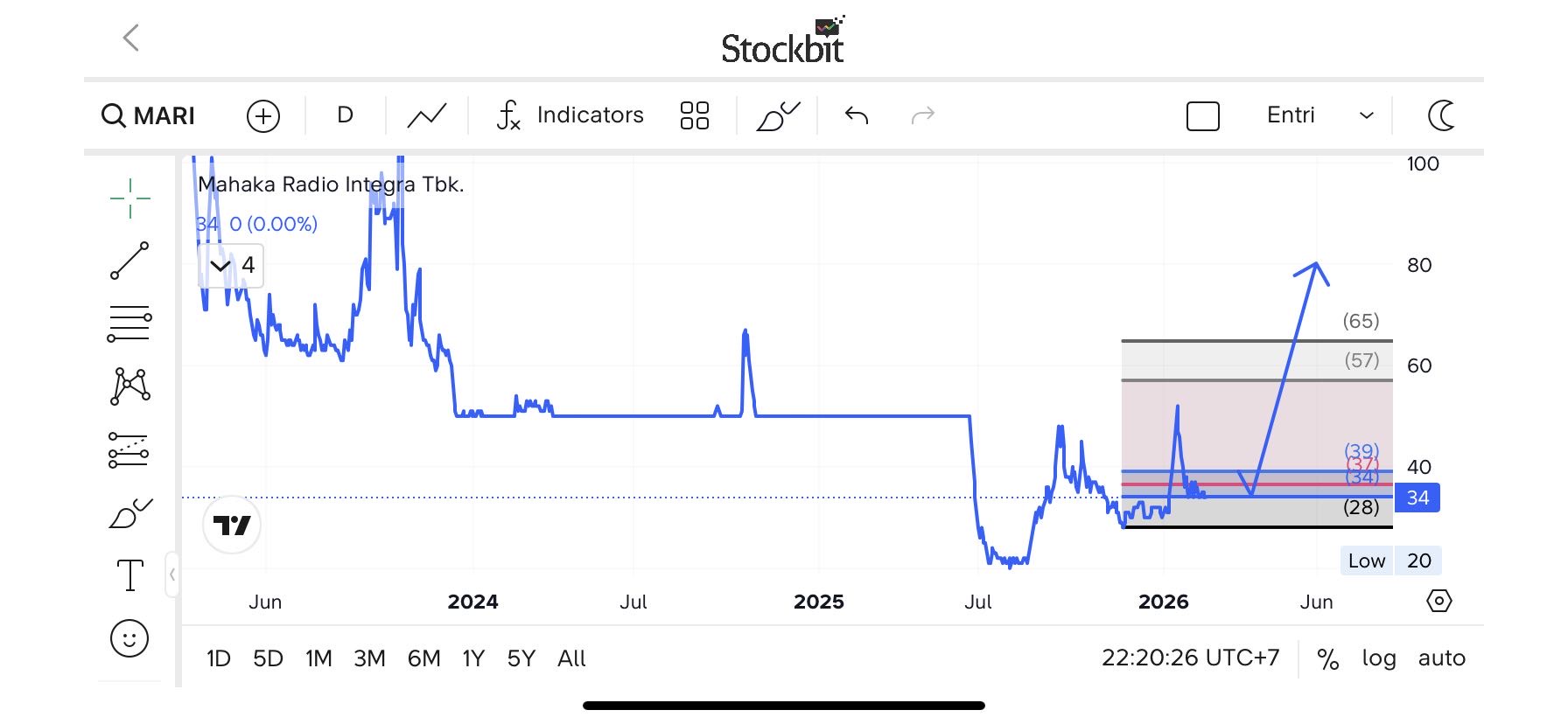
Task: Set the chart range to All
Action: point(571,658)
